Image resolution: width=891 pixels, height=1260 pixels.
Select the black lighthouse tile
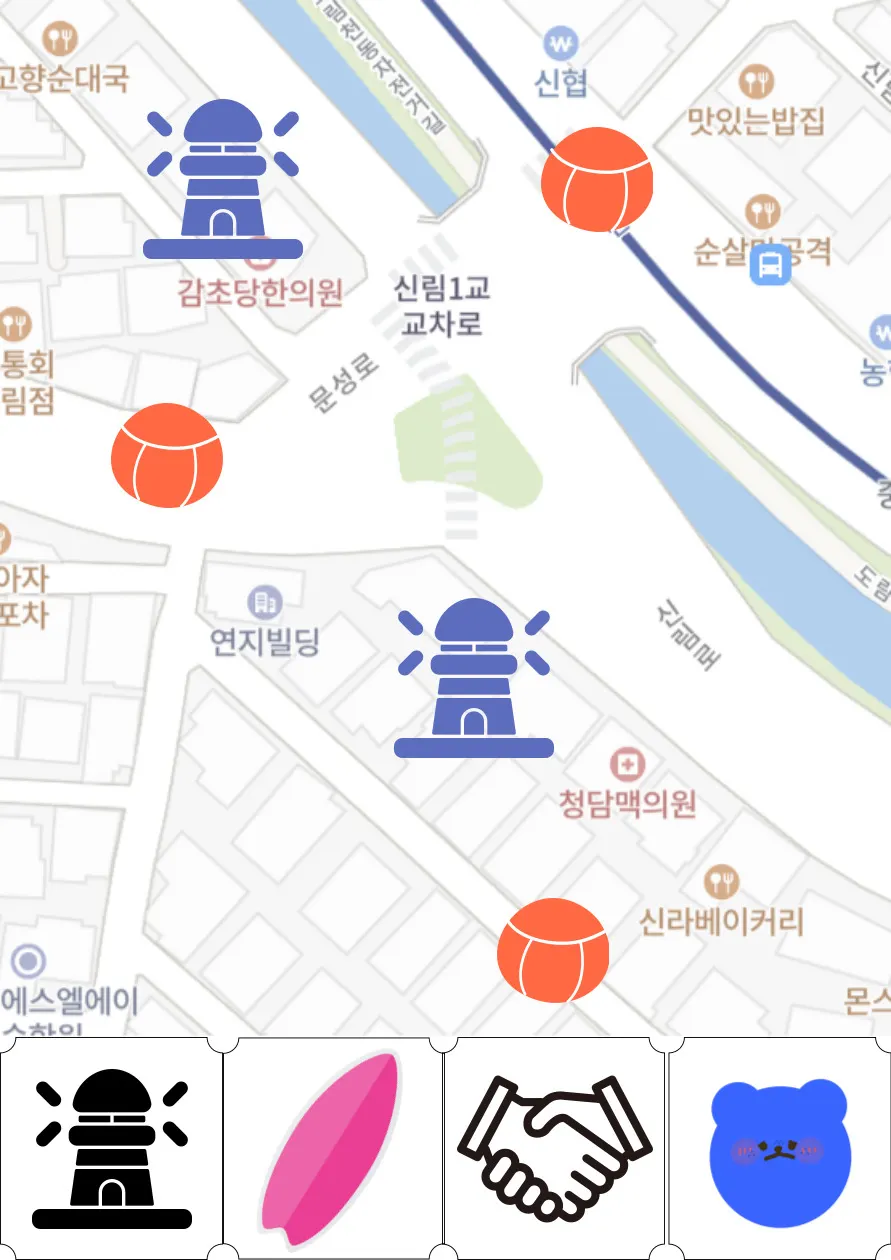click(x=111, y=1148)
